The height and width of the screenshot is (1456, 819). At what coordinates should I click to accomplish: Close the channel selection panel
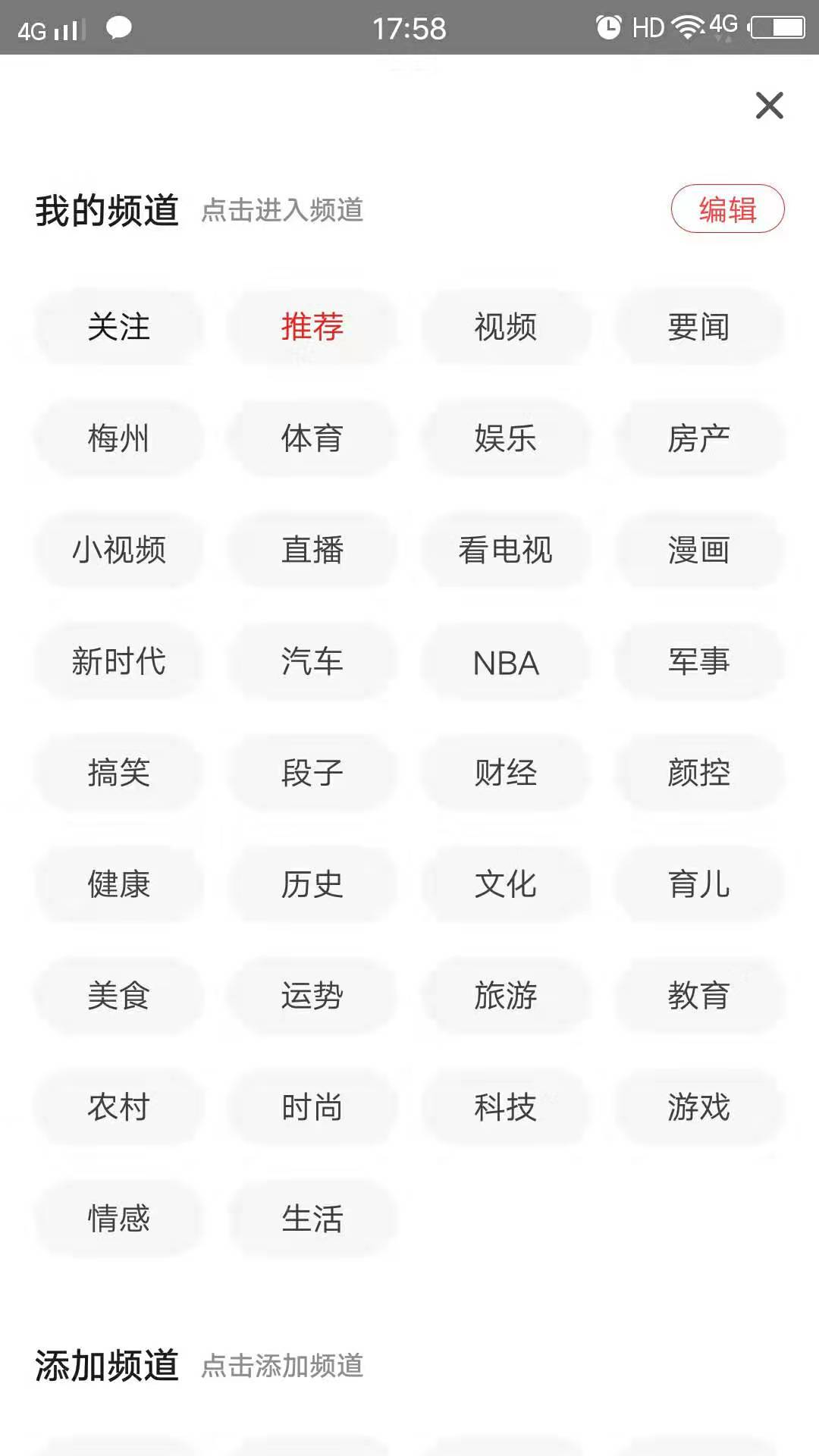coord(769,106)
